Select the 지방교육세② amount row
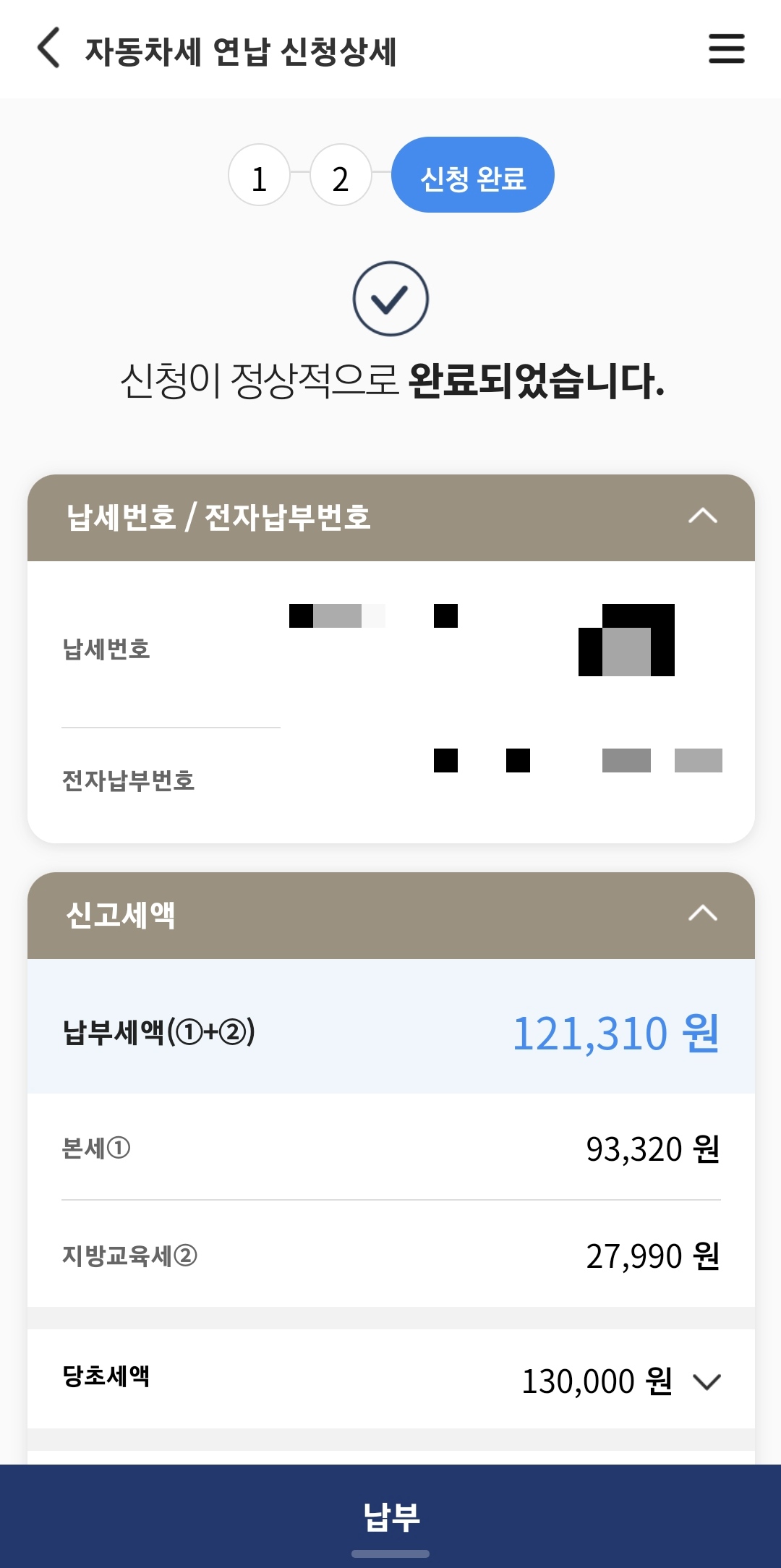Screen dimensions: 781x1568 [390, 1256]
